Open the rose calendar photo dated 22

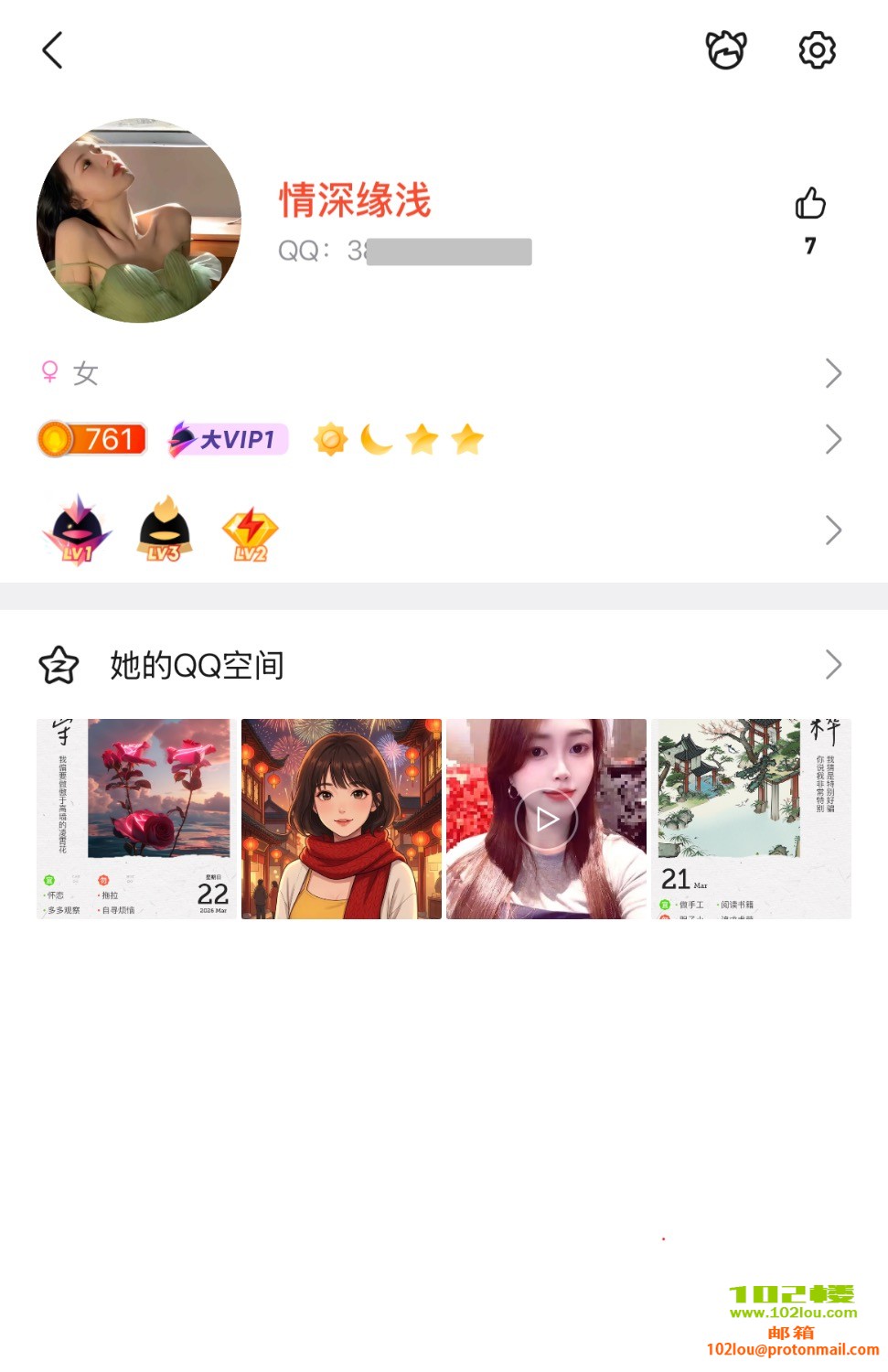point(134,819)
